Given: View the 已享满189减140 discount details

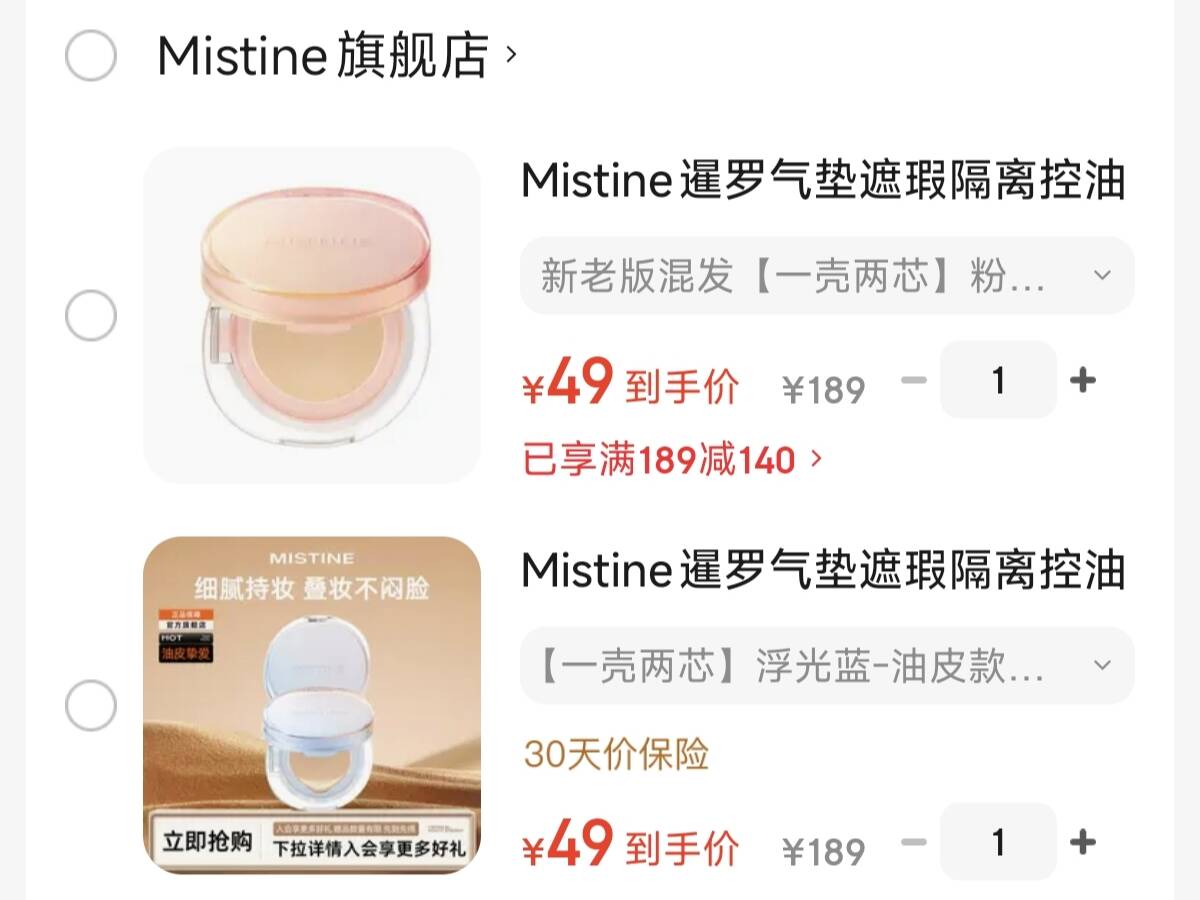Looking at the screenshot, I should tap(673, 460).
